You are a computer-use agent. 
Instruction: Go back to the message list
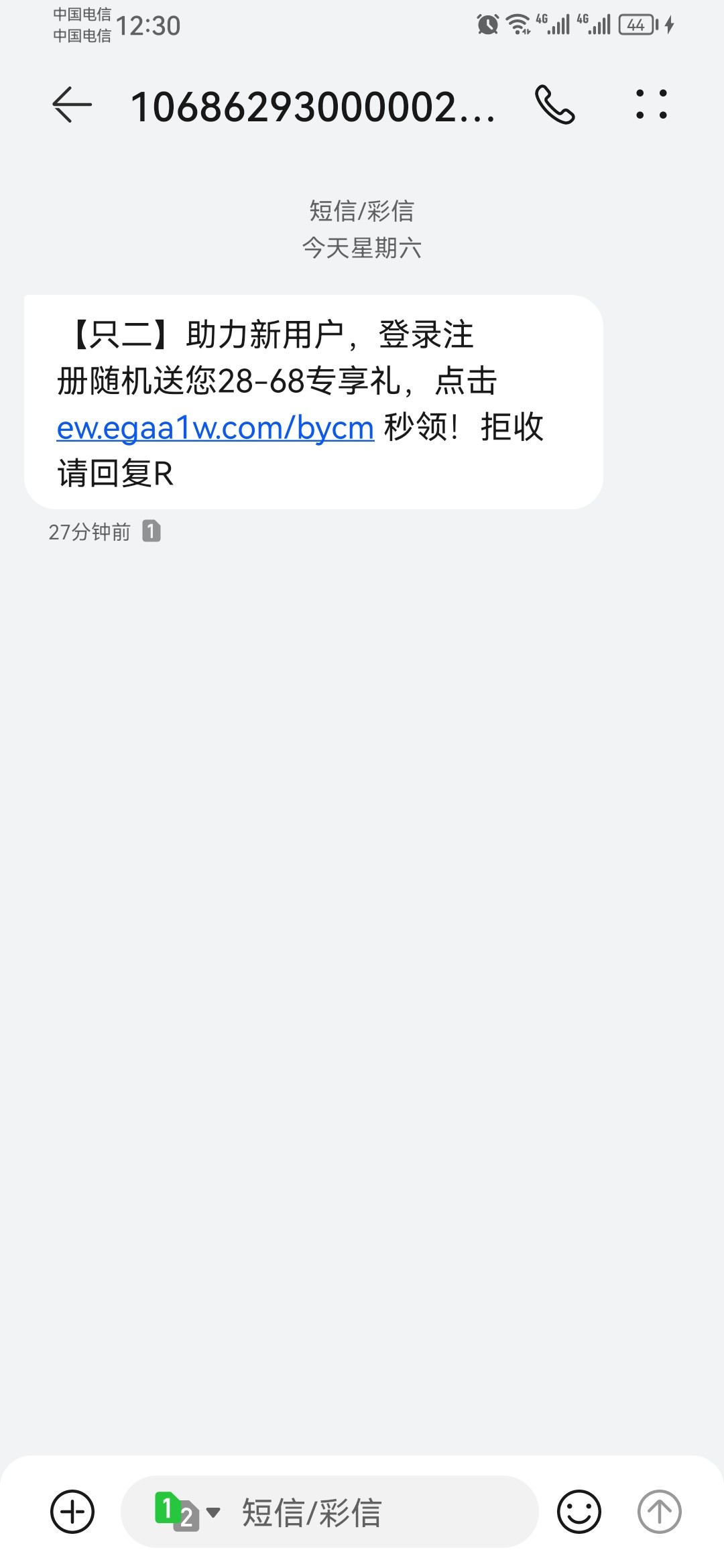(x=72, y=105)
